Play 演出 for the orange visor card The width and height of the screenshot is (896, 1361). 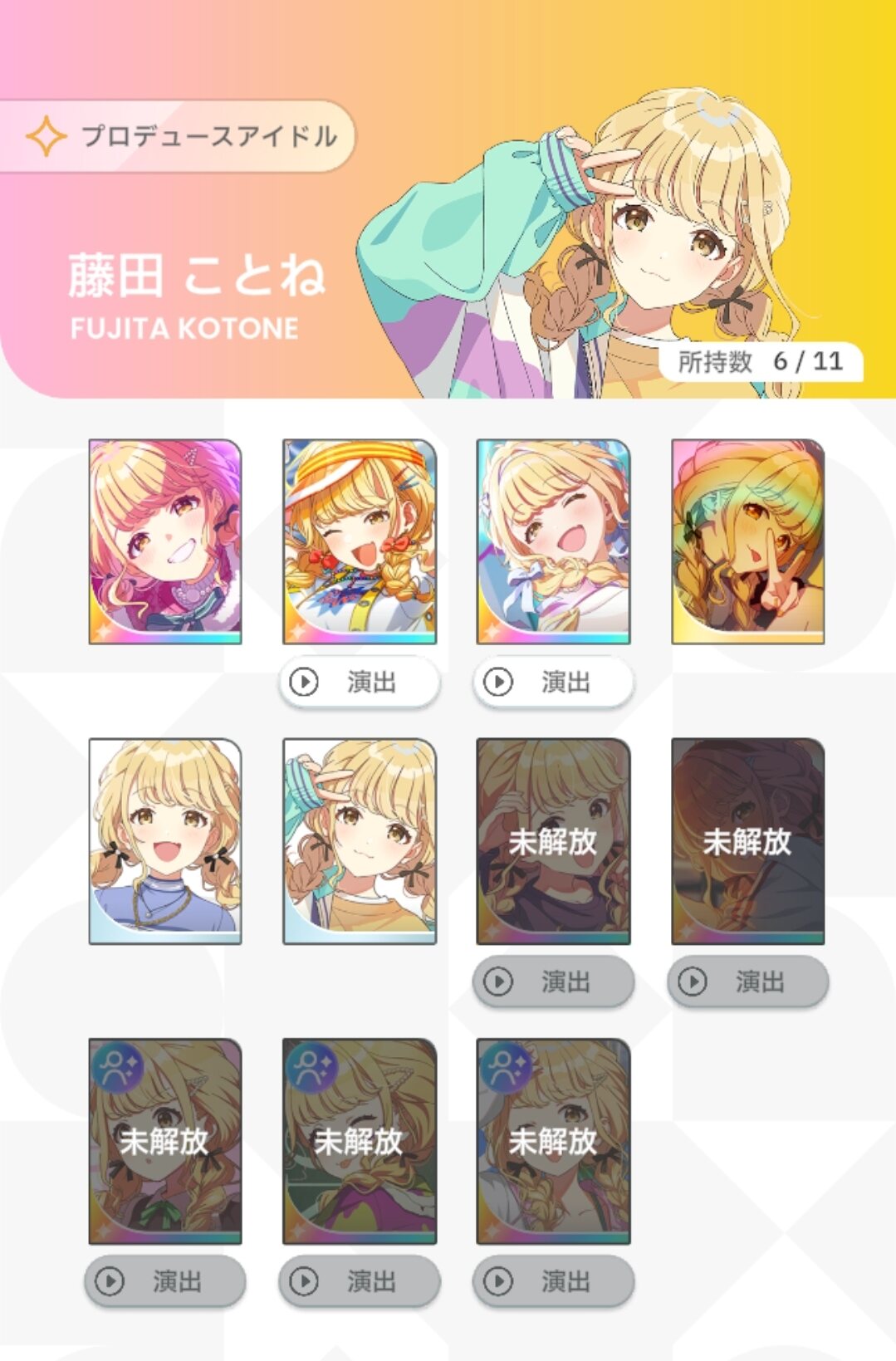pyautogui.click(x=360, y=683)
